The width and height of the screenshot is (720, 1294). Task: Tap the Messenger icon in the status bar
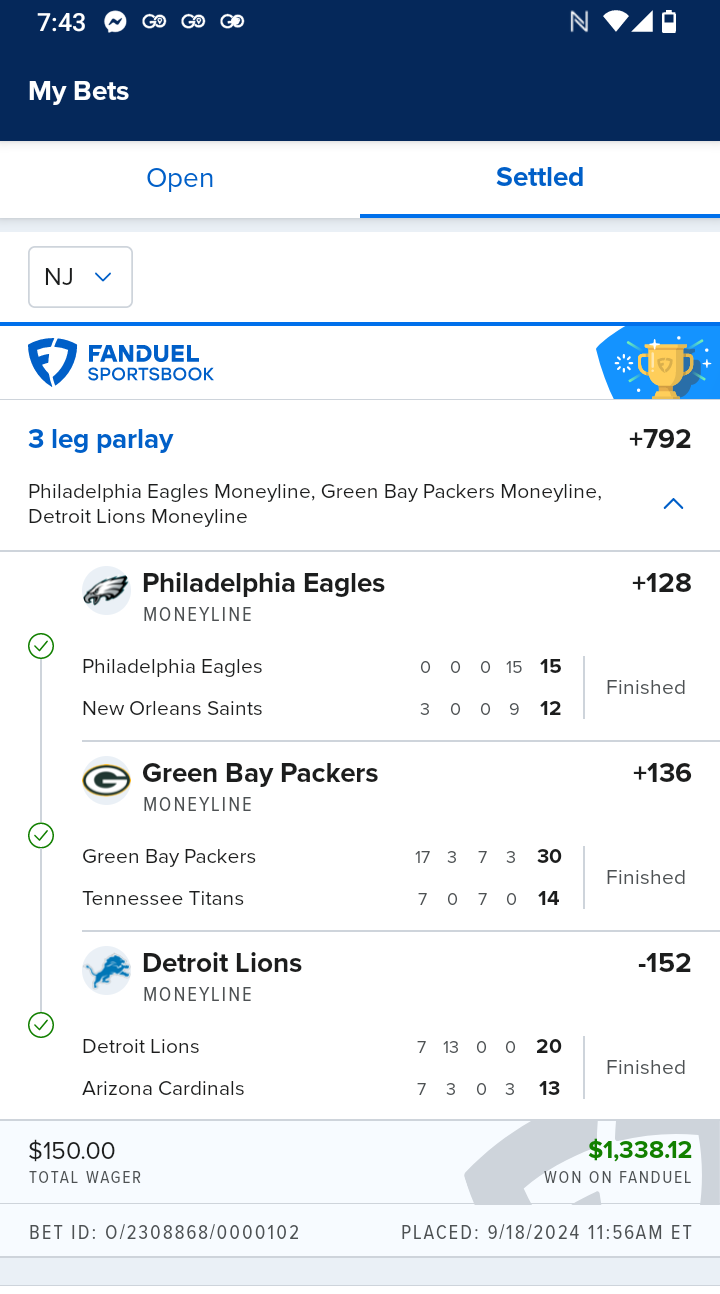coord(115,20)
